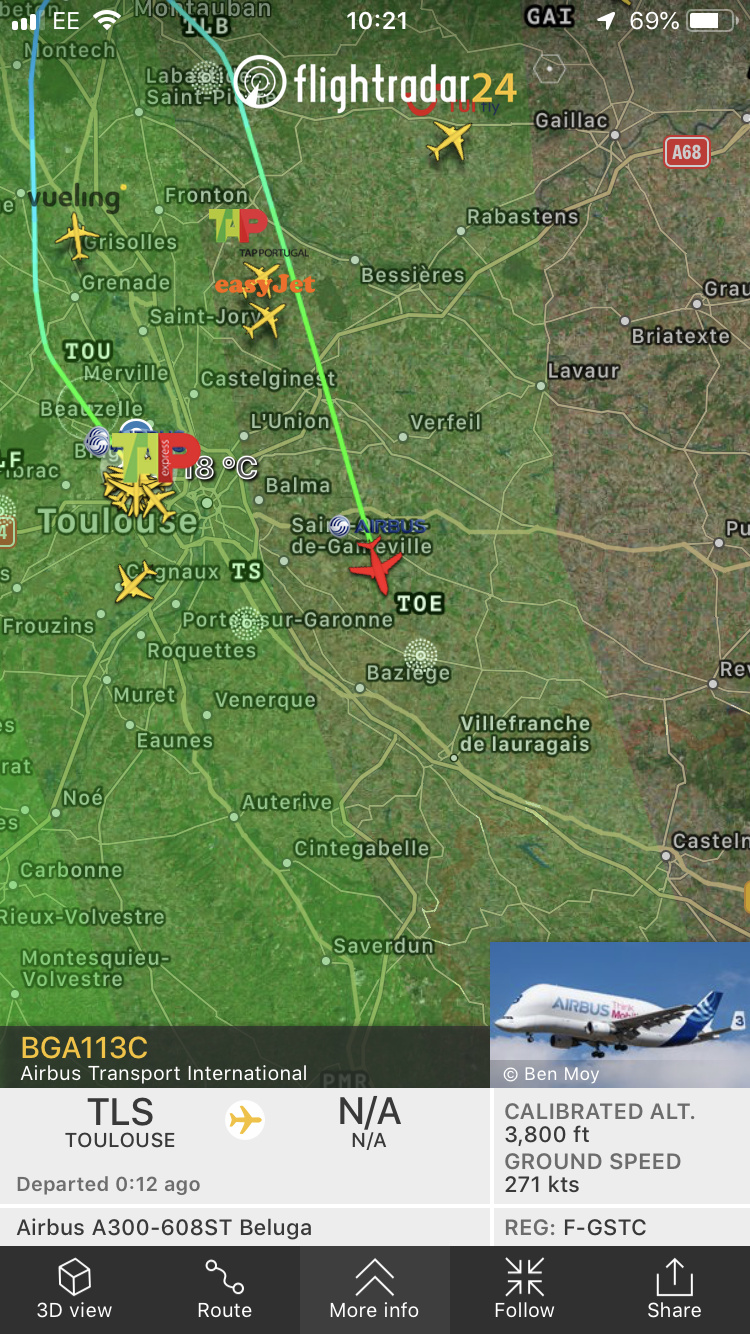
Task: Open the 3D view
Action: (74, 1289)
